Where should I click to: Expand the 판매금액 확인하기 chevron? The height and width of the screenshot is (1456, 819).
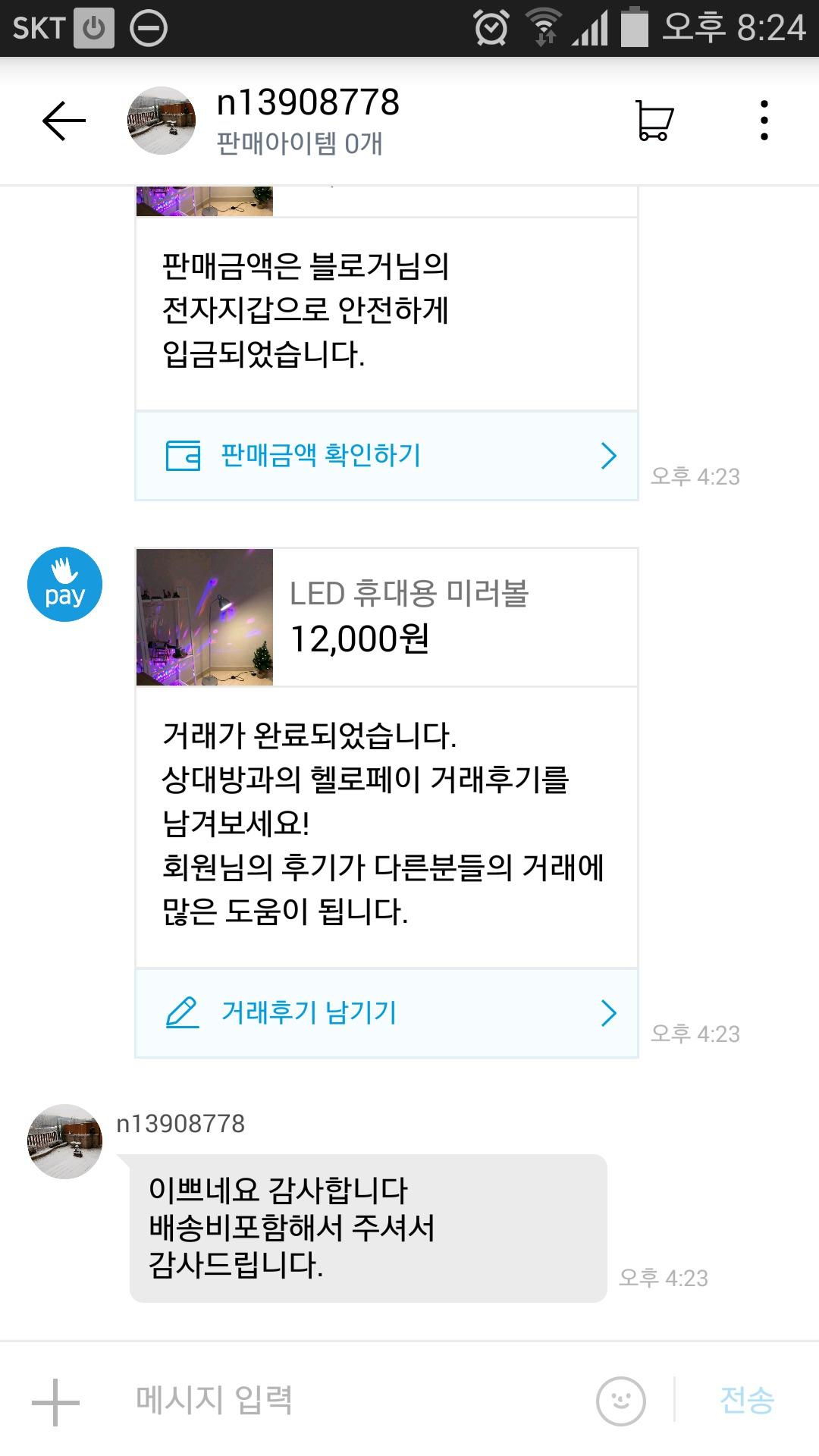(609, 457)
